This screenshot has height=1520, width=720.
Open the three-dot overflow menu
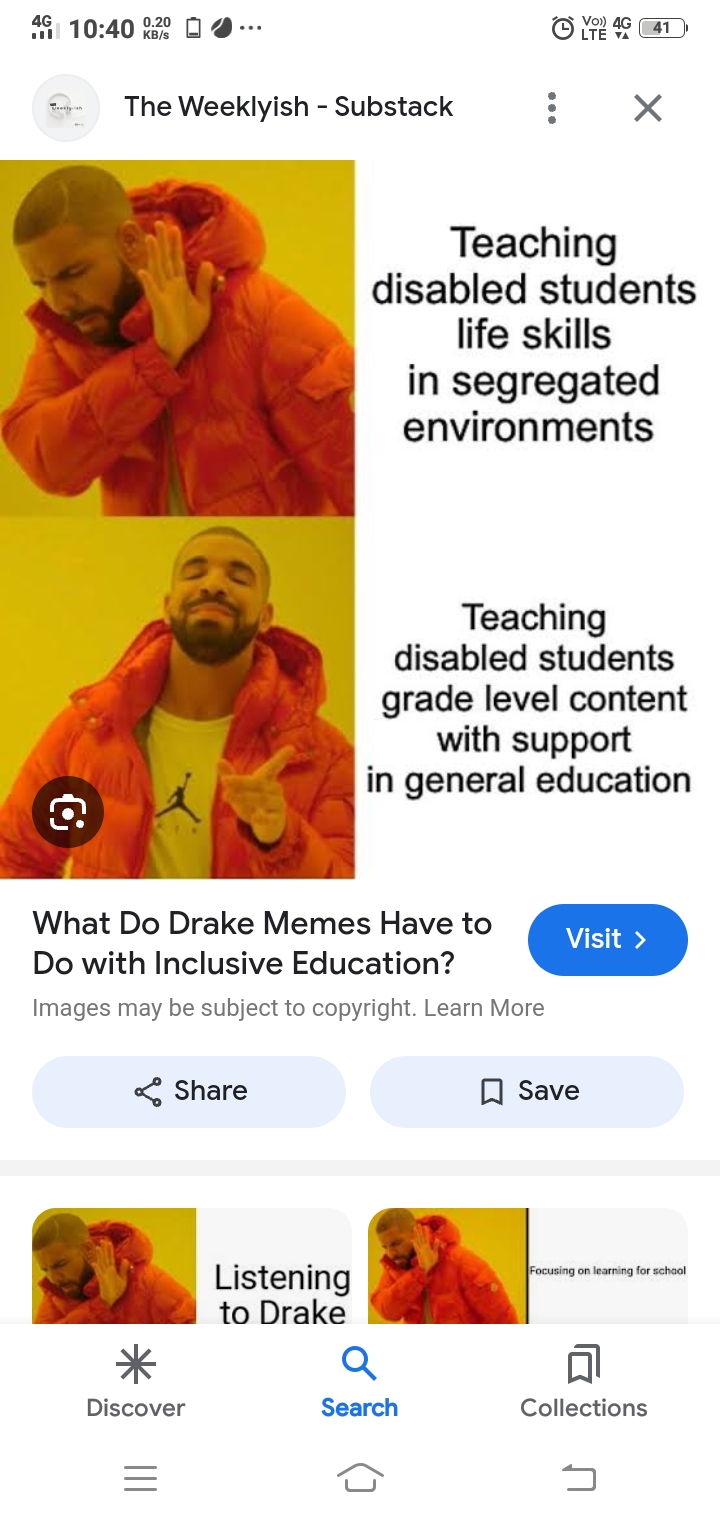click(x=552, y=108)
